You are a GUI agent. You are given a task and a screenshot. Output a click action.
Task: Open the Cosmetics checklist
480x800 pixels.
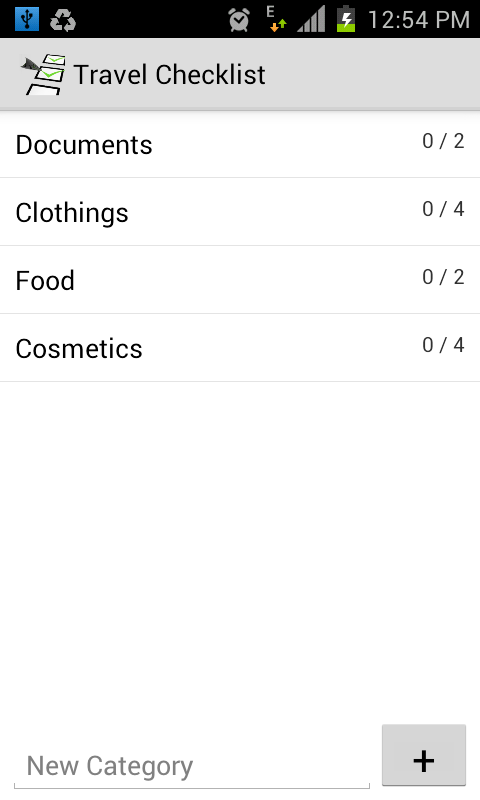(240, 347)
